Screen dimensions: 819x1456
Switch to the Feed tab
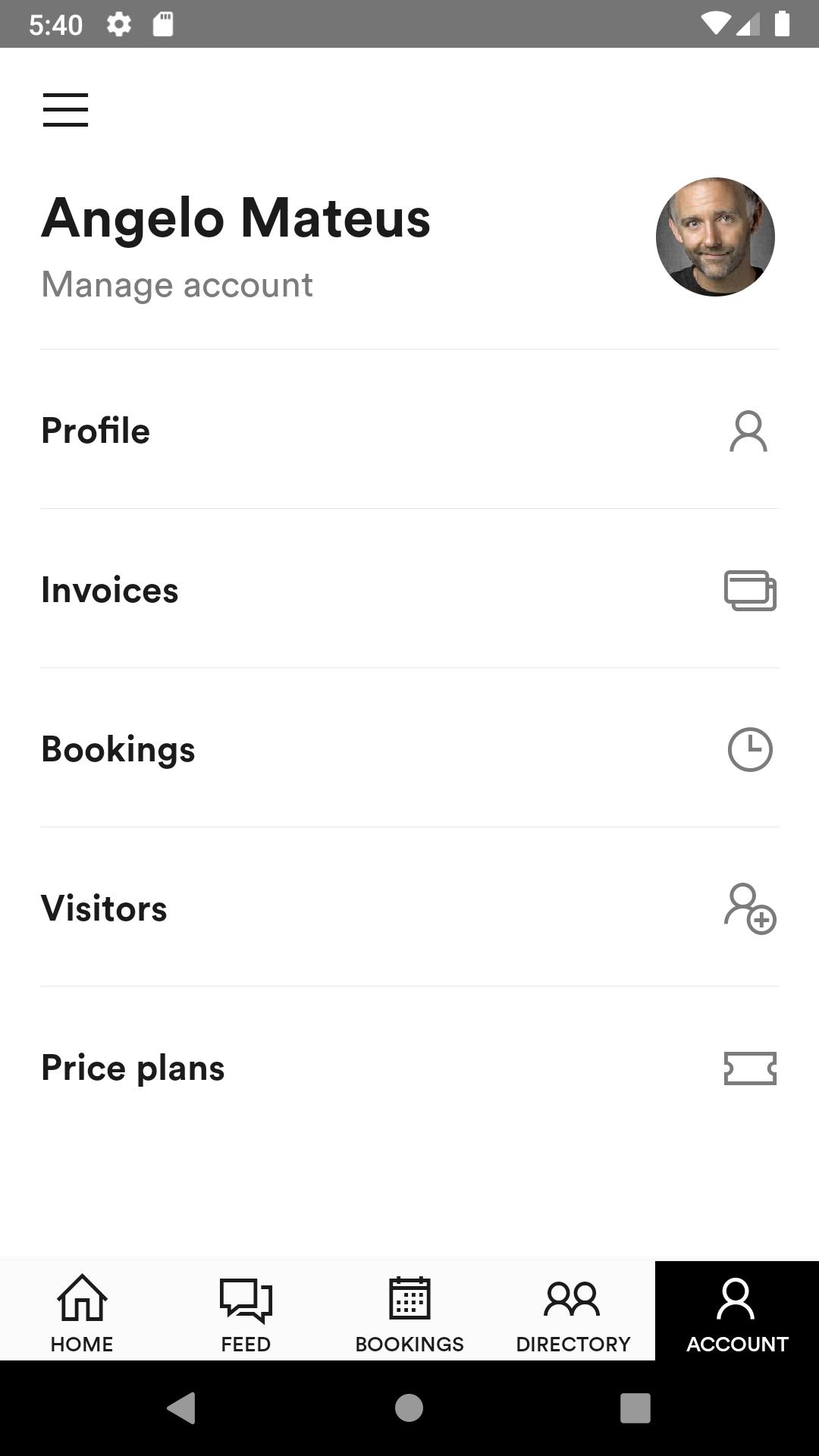point(246,1311)
